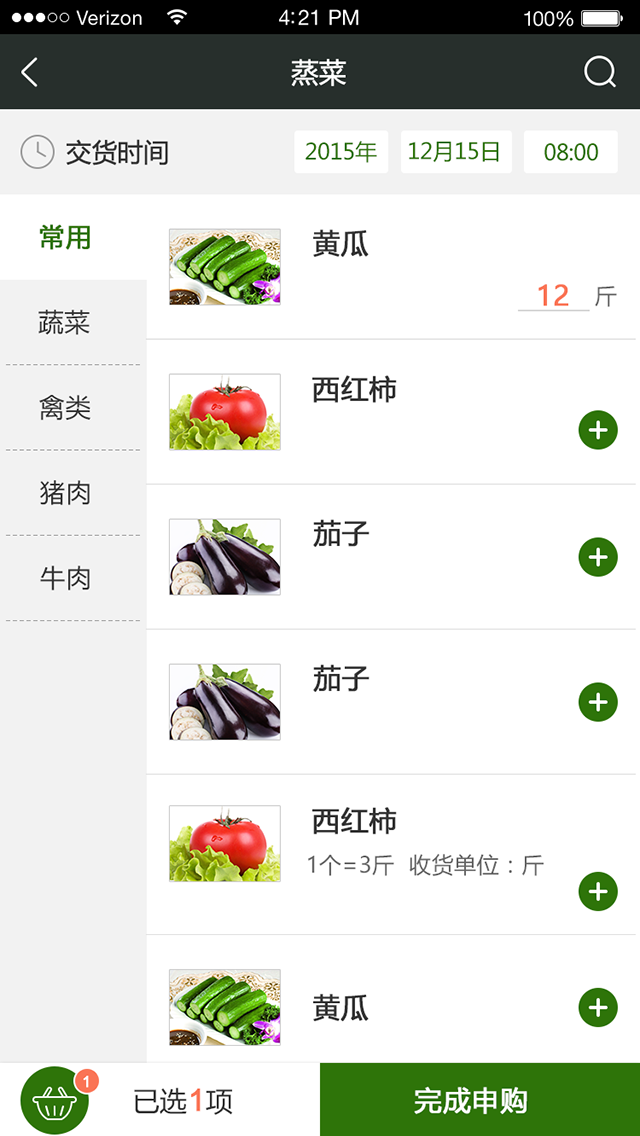Show the 牛肉 category

[x=66, y=578]
